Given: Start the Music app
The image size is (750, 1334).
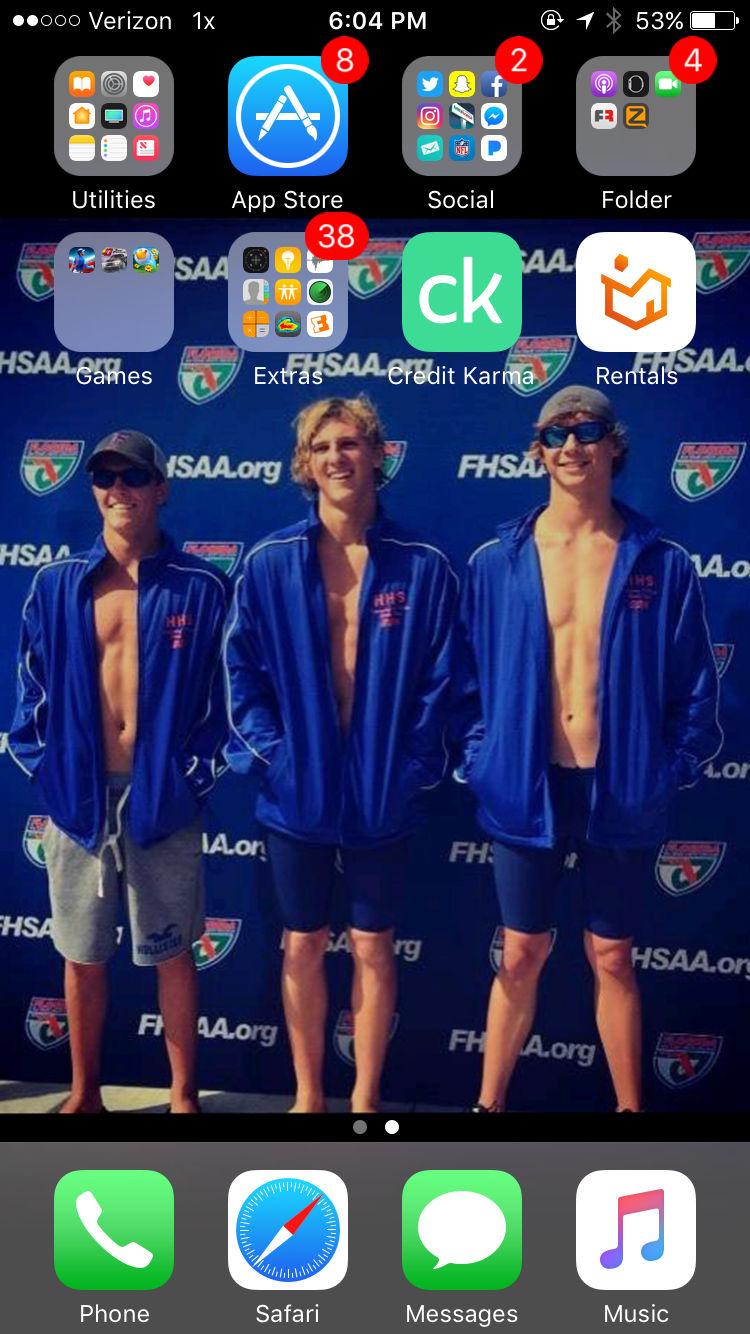Looking at the screenshot, I should point(636,1230).
